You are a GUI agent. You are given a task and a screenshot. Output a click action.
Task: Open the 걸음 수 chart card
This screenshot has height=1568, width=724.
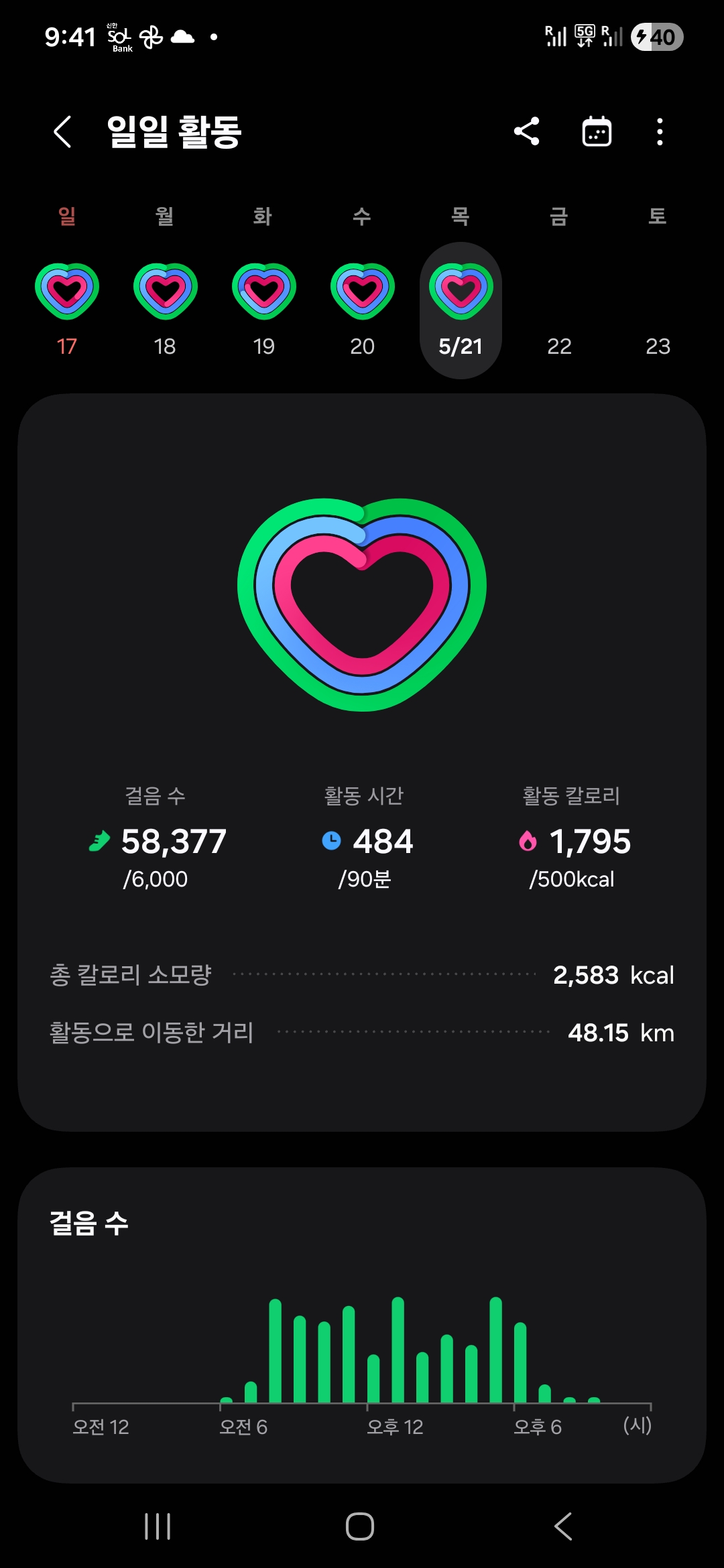click(x=362, y=1325)
